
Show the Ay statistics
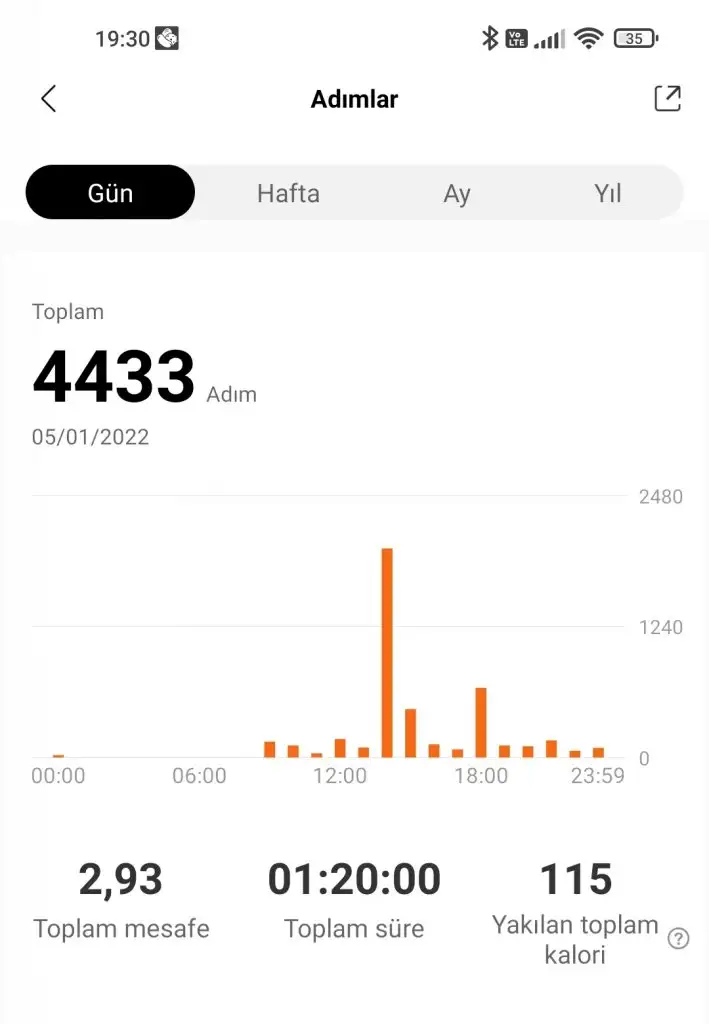[457, 193]
